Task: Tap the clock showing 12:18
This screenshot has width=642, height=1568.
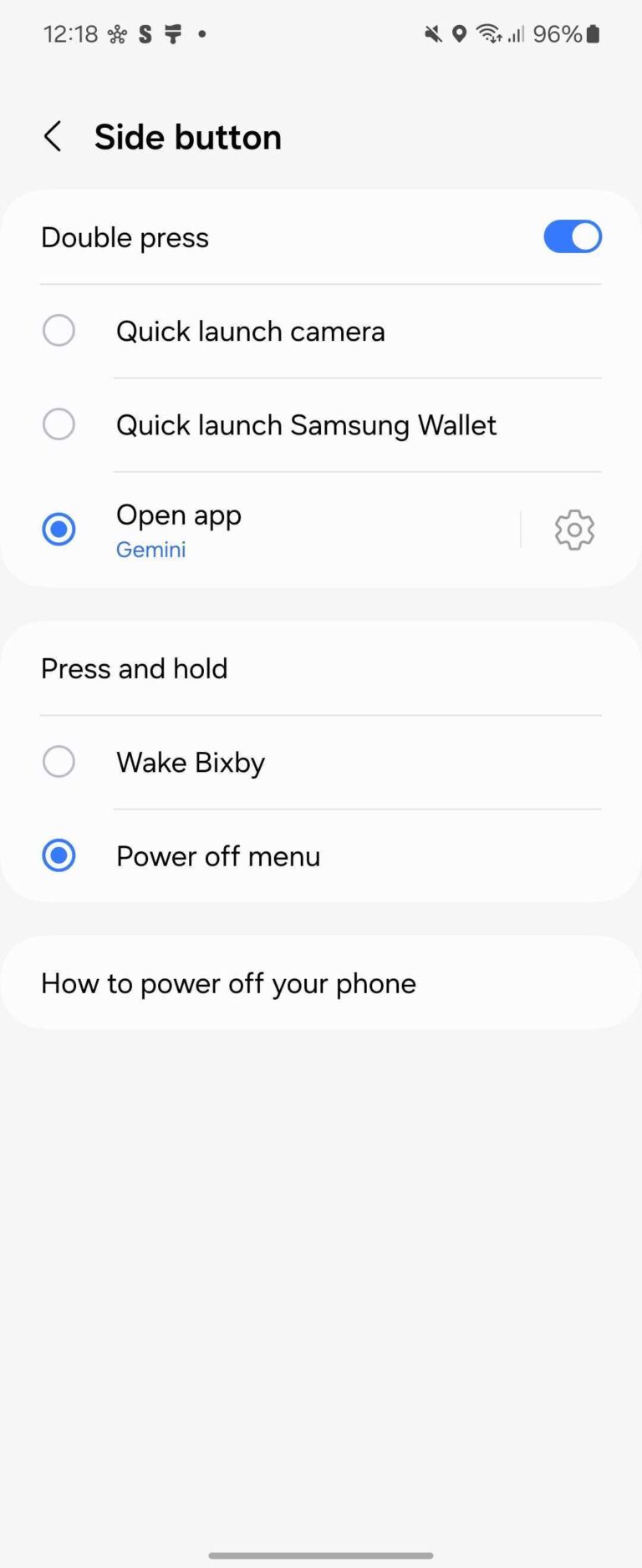Action: pyautogui.click(x=70, y=33)
